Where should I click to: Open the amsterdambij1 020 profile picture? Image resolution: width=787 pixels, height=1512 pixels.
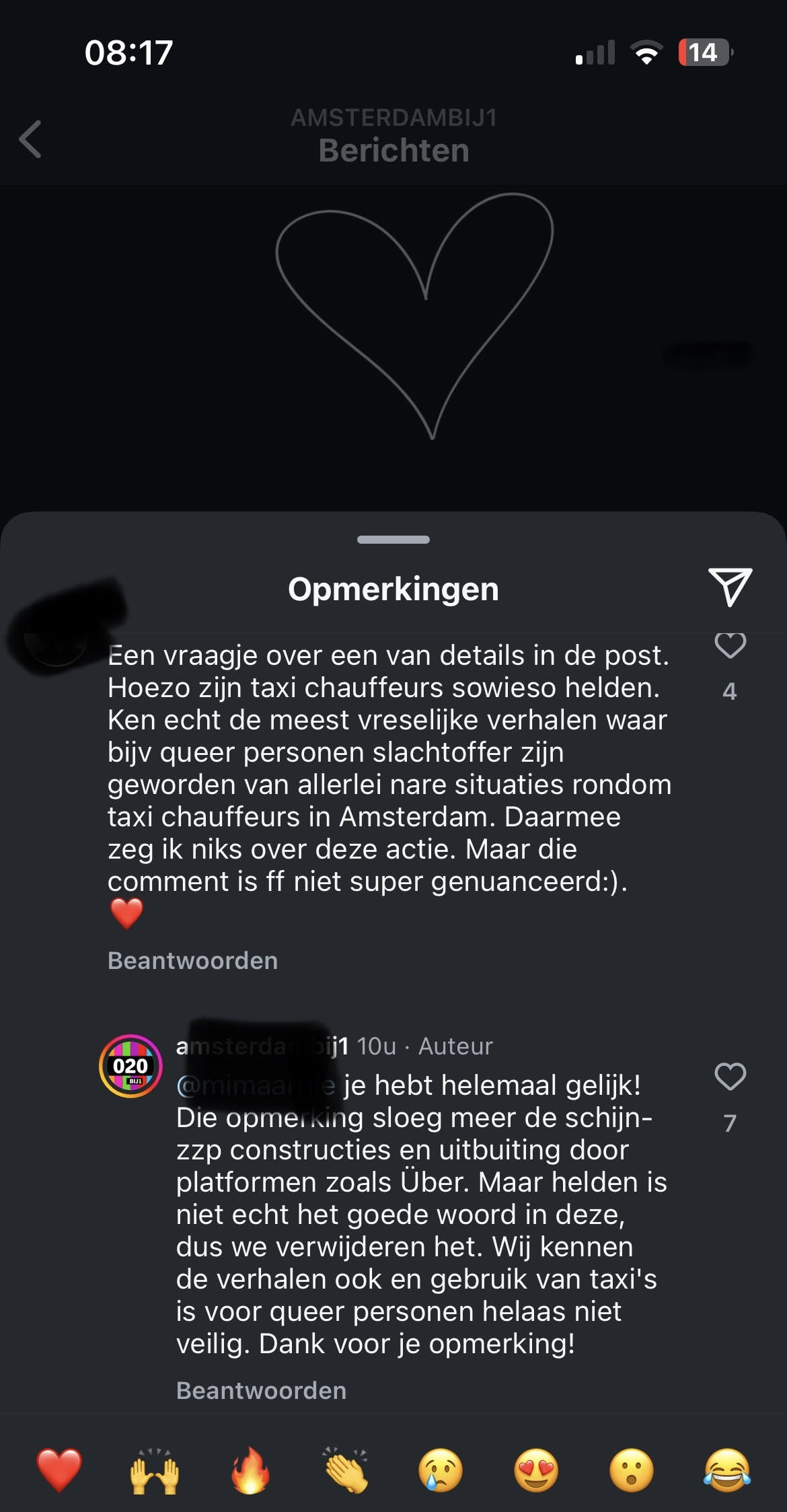[130, 1066]
